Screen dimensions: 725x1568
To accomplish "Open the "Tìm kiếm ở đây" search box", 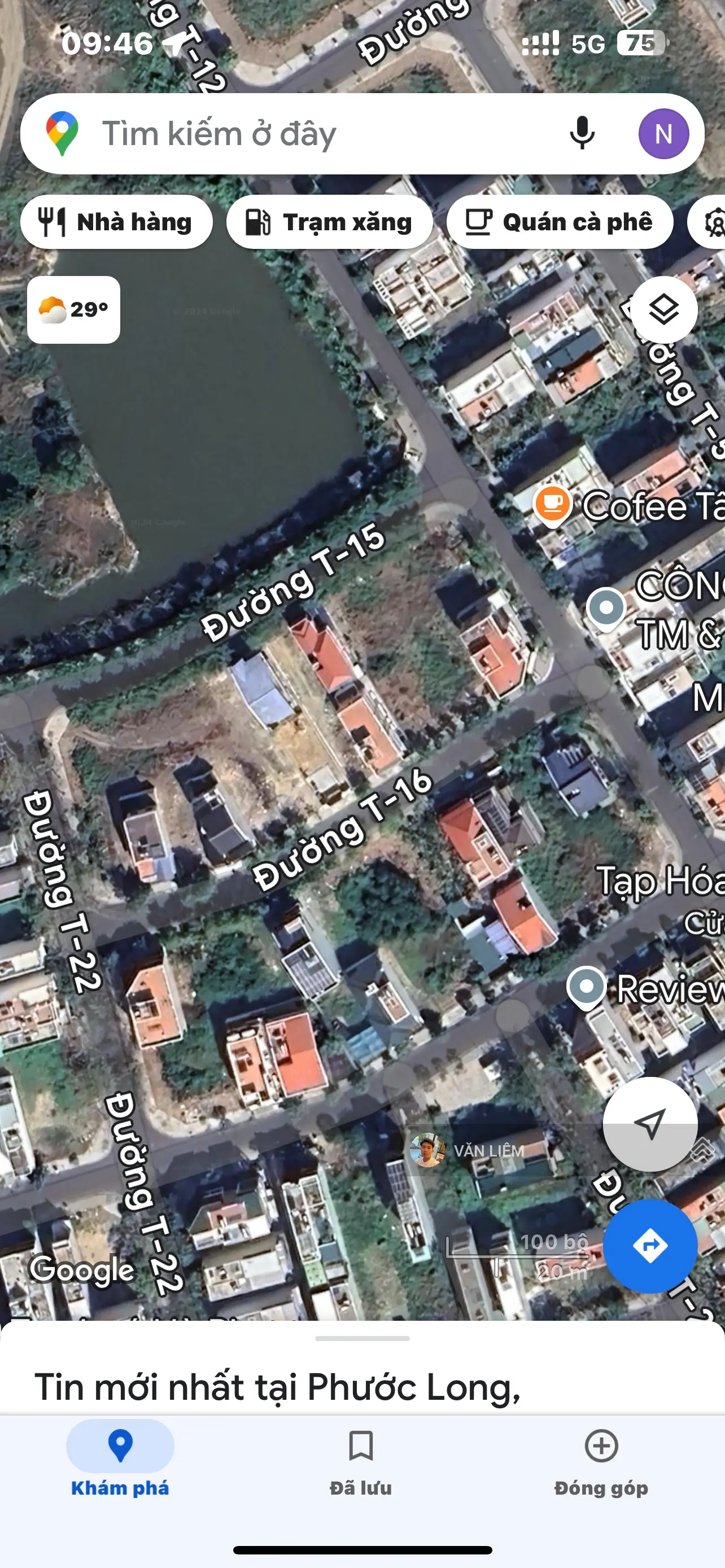I will (x=304, y=134).
